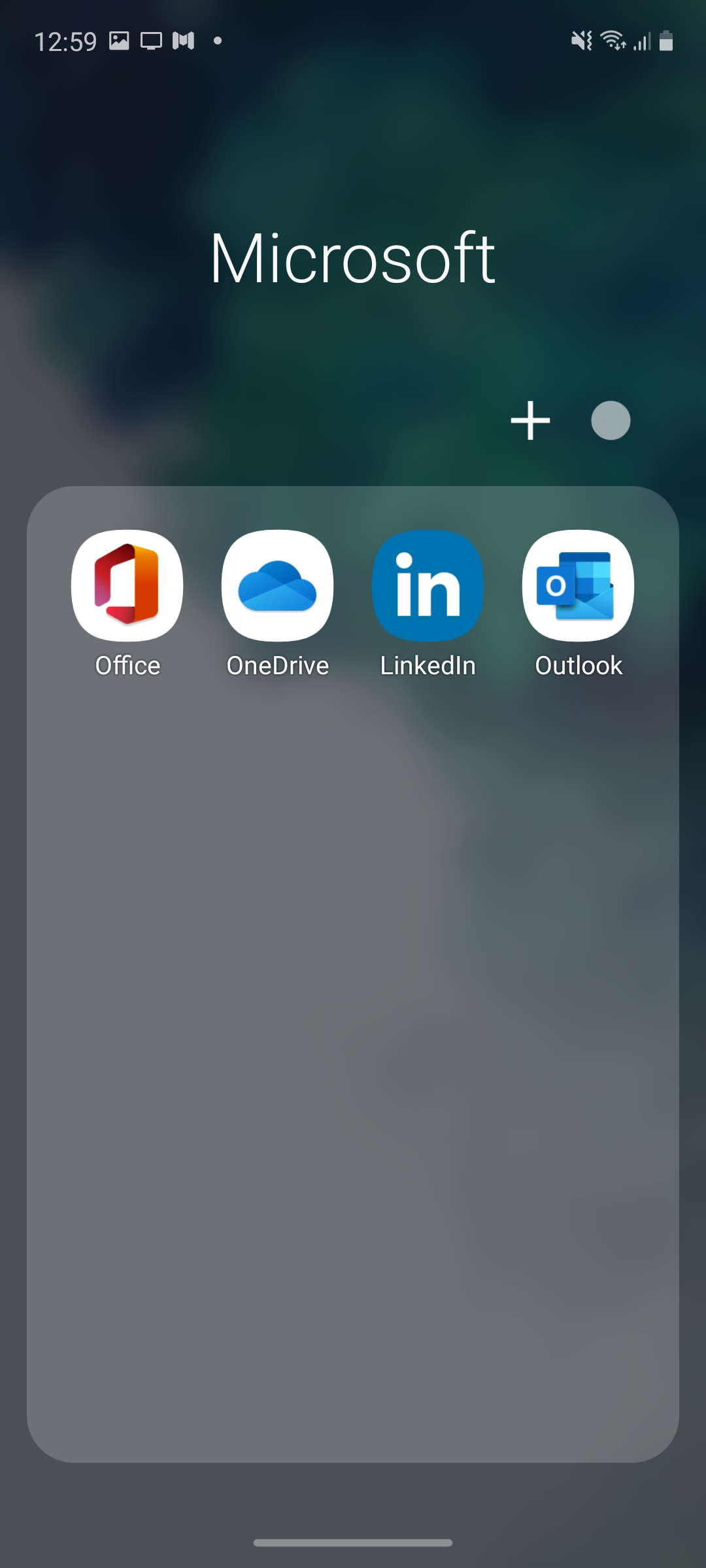Open the LinkedIn app
Image resolution: width=706 pixels, height=1568 pixels.
[428, 586]
